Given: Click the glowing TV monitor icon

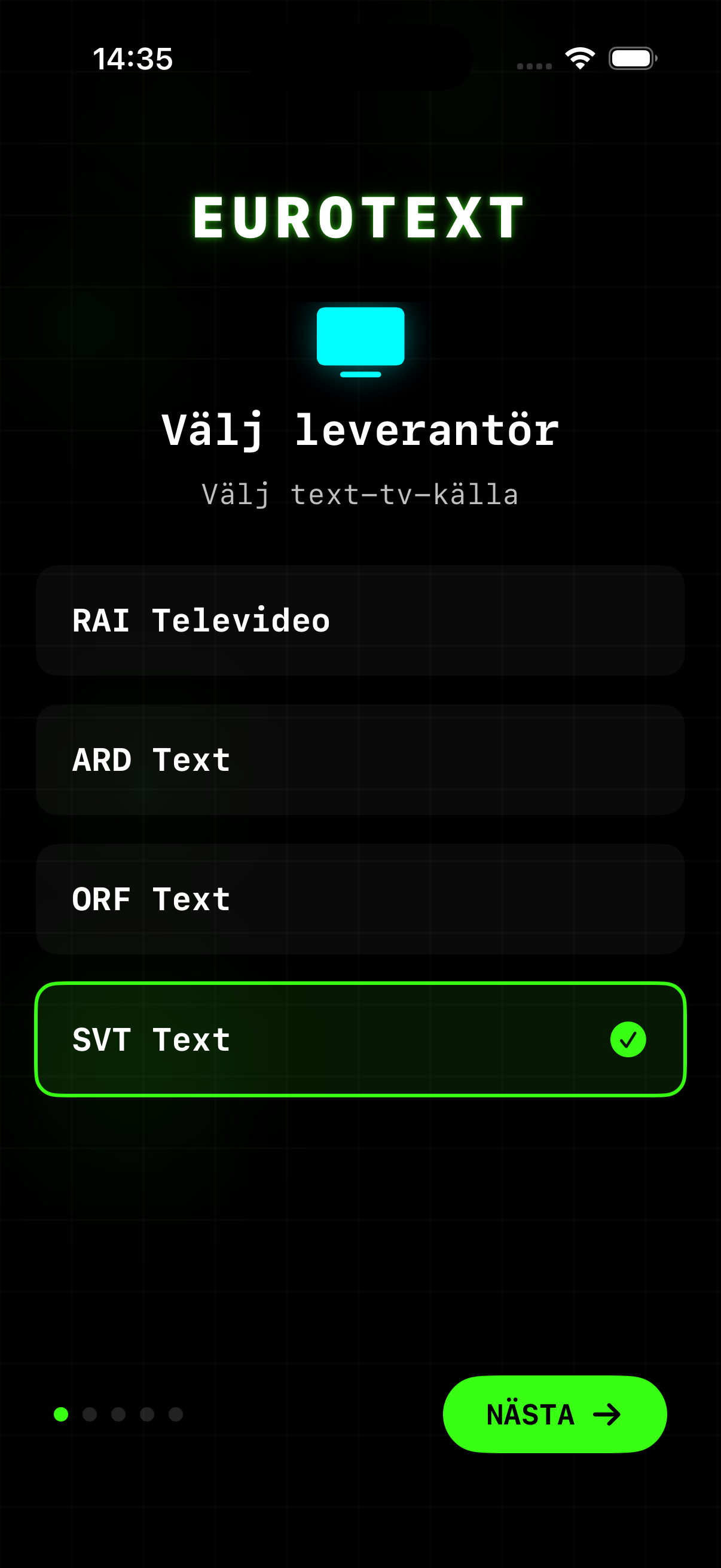Looking at the screenshot, I should (x=360, y=342).
